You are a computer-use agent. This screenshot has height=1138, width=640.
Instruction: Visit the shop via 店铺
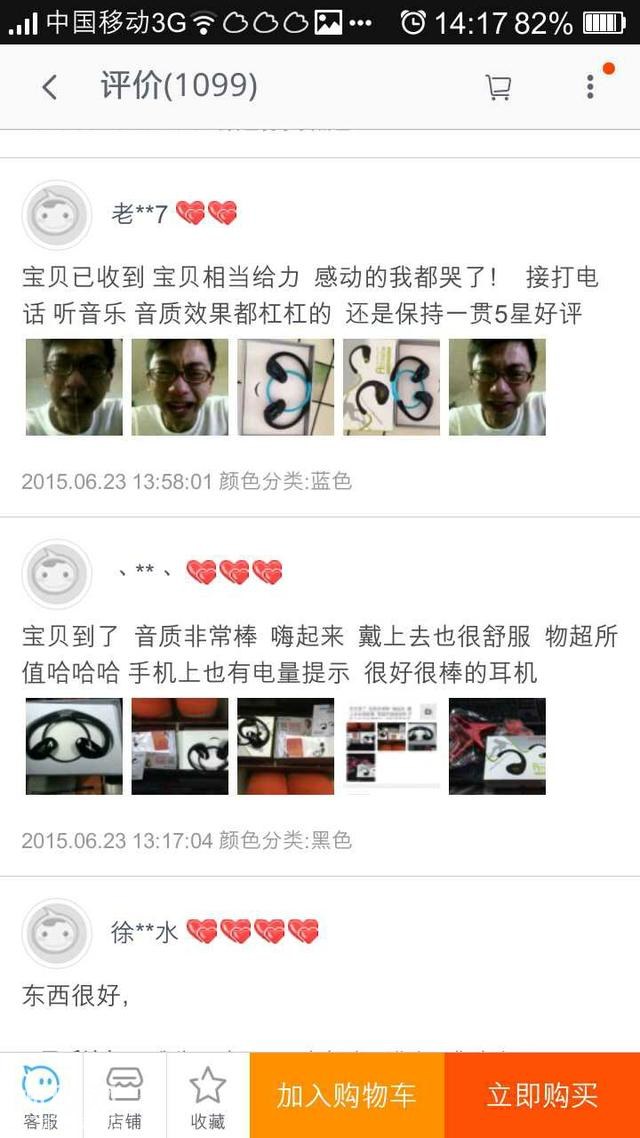[x=124, y=1096]
